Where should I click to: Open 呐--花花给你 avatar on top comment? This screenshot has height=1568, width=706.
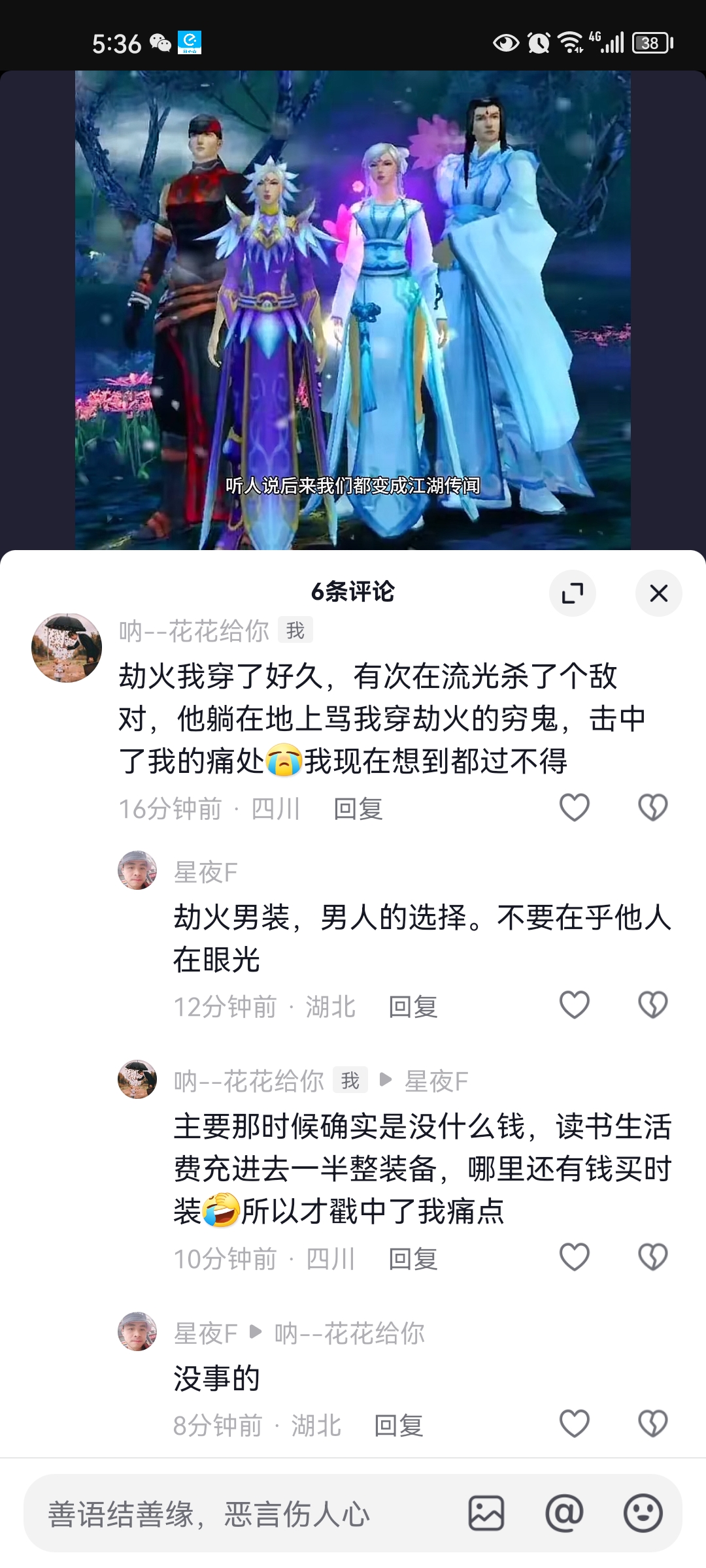point(67,648)
